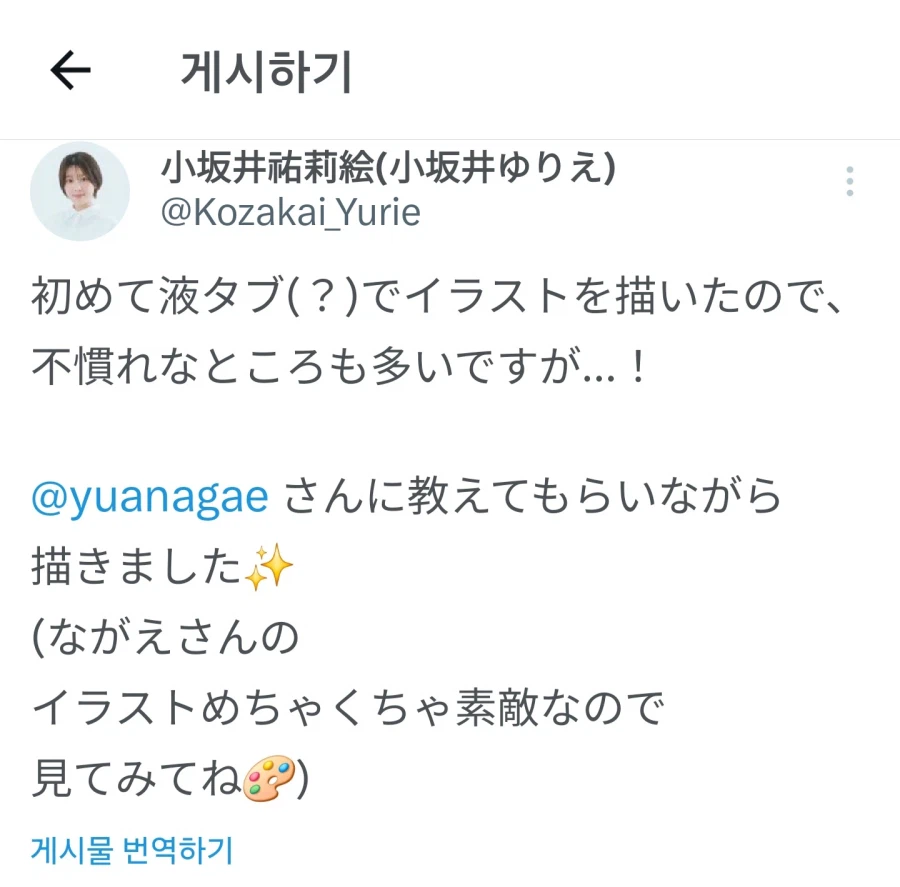Tap 게시물 번역하기 to translate post
This screenshot has height=887, width=900.
(x=132, y=850)
